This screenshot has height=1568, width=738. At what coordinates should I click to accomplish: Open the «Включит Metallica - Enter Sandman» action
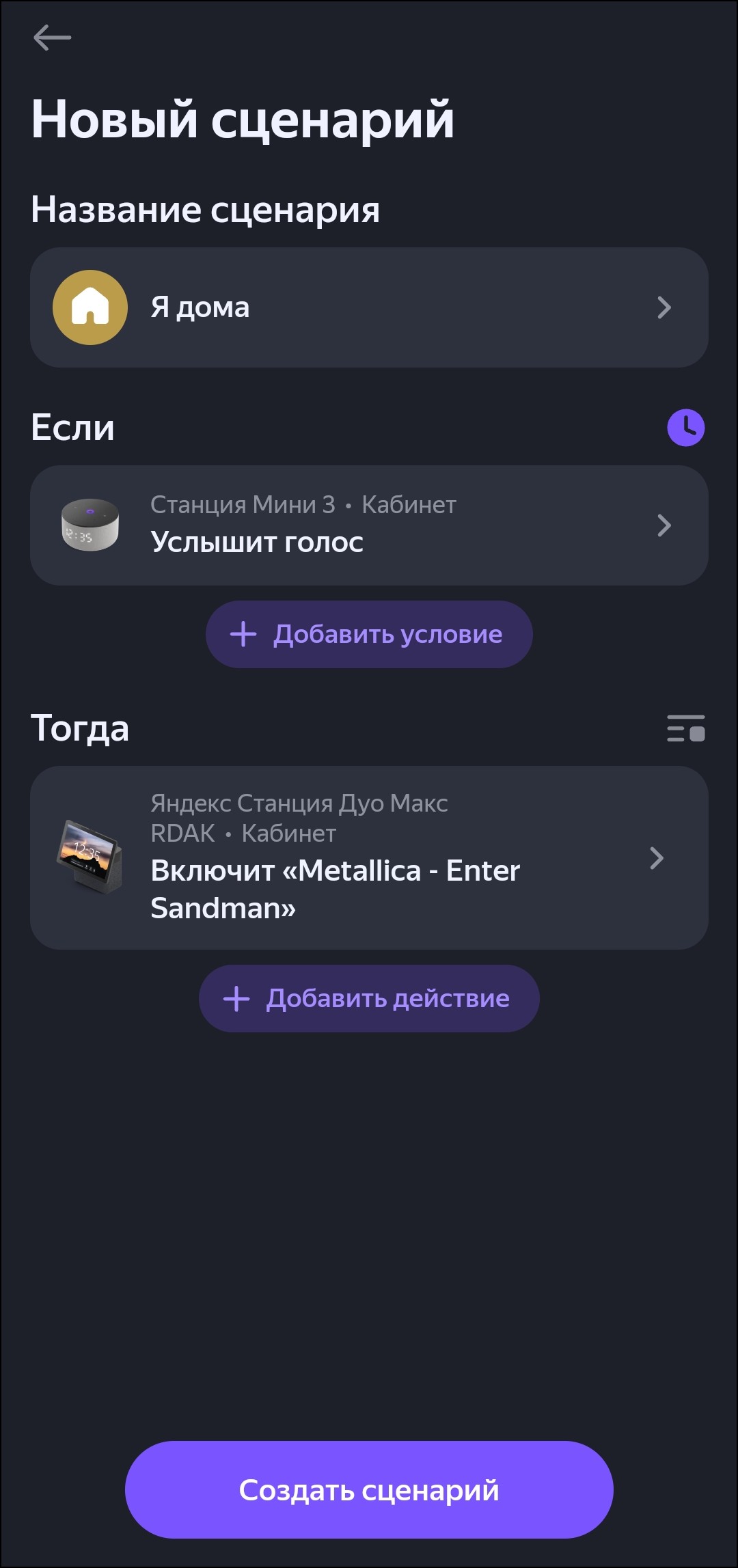[x=369, y=857]
